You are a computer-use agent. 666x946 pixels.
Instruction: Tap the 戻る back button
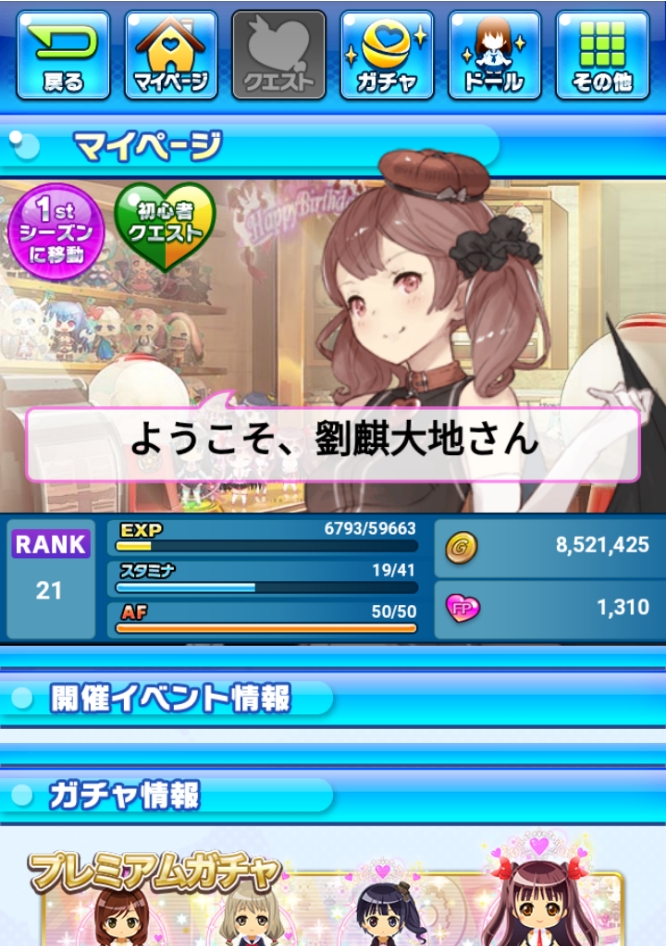click(63, 56)
